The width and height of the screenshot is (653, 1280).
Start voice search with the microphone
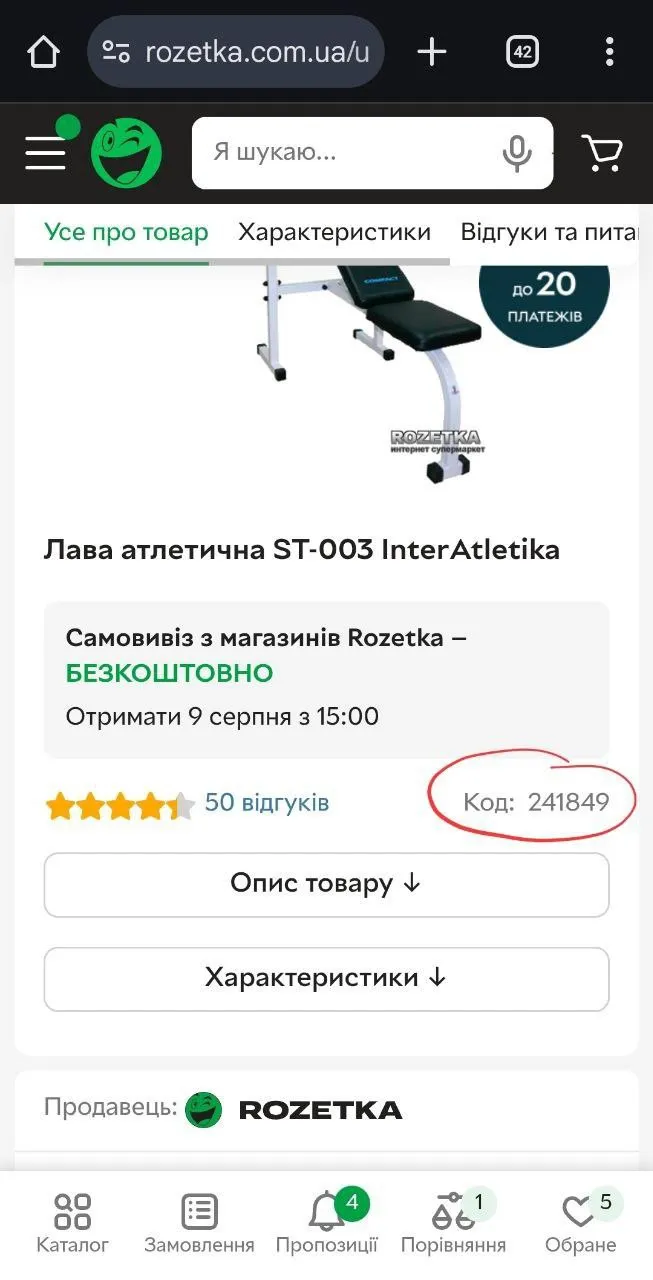(516, 153)
